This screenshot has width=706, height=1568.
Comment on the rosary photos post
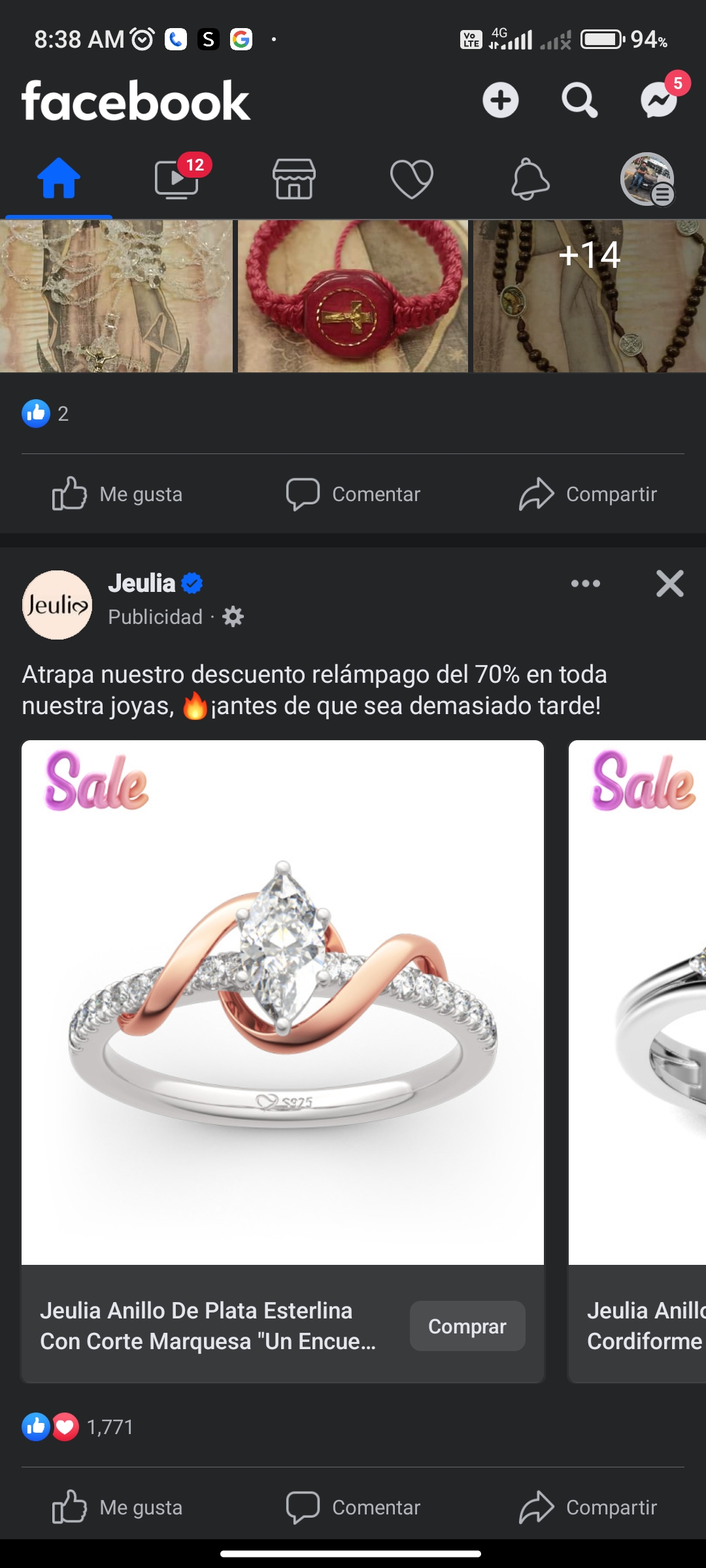pyautogui.click(x=353, y=494)
